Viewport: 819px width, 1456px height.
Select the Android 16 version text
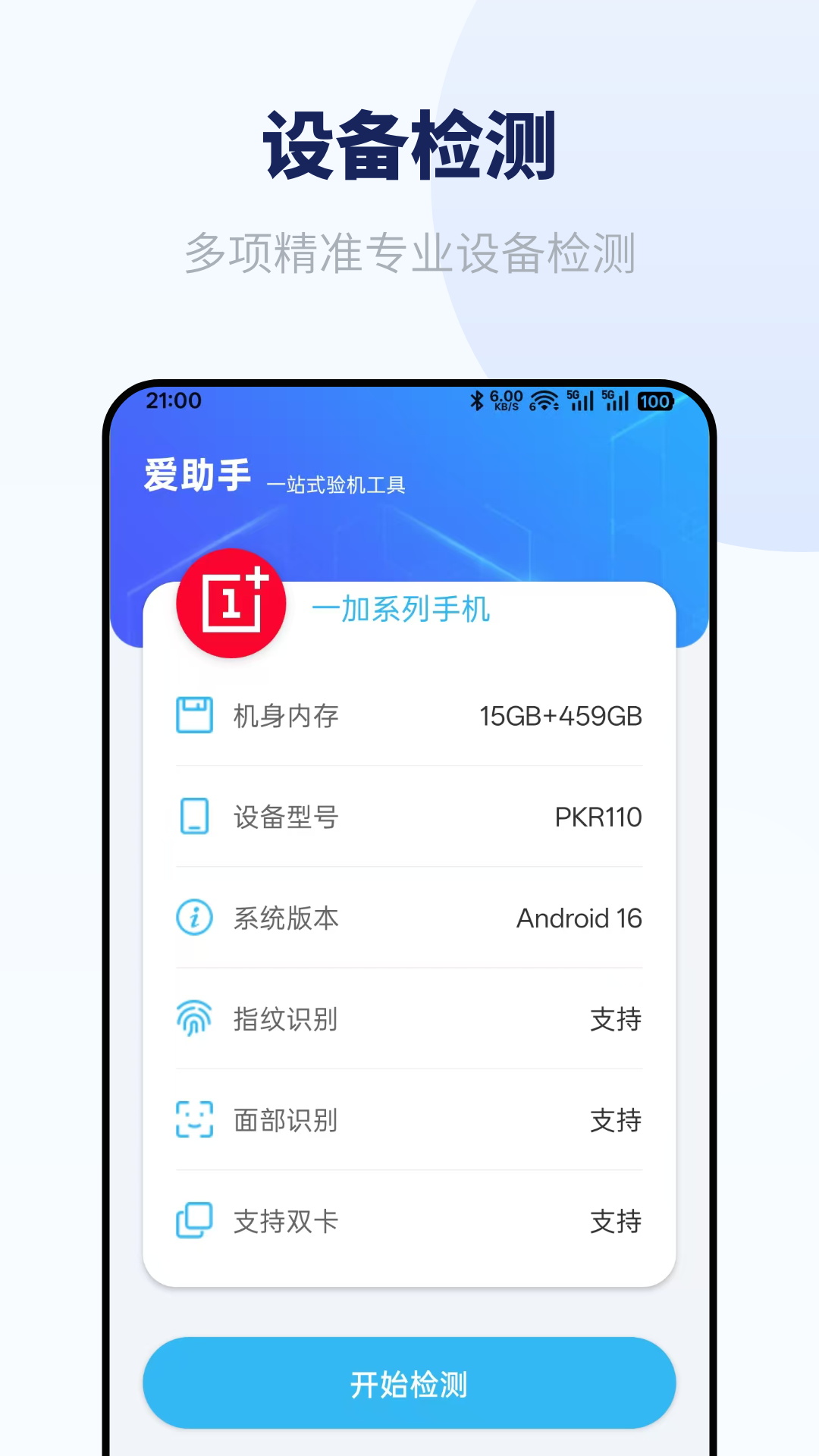[578, 918]
